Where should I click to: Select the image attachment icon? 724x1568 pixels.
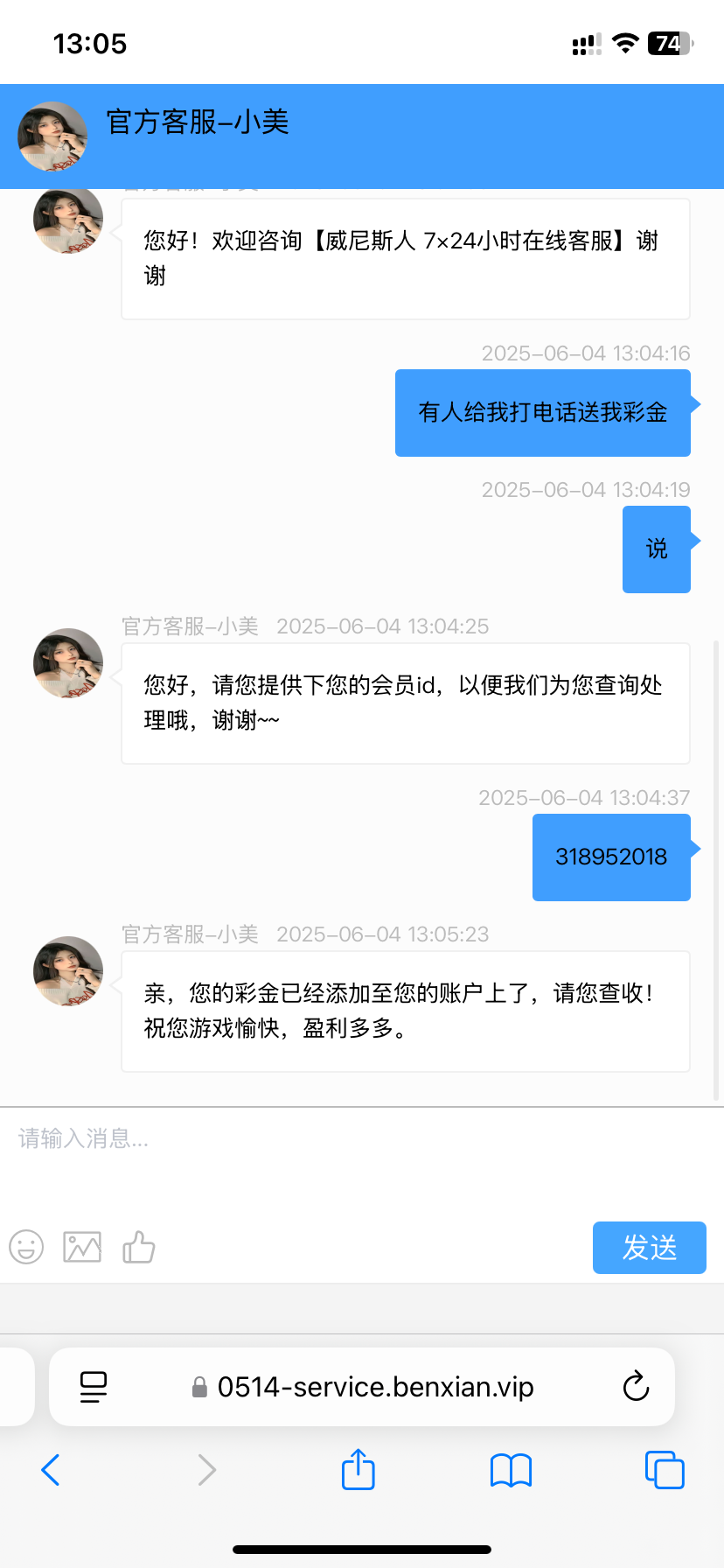pos(82,1248)
